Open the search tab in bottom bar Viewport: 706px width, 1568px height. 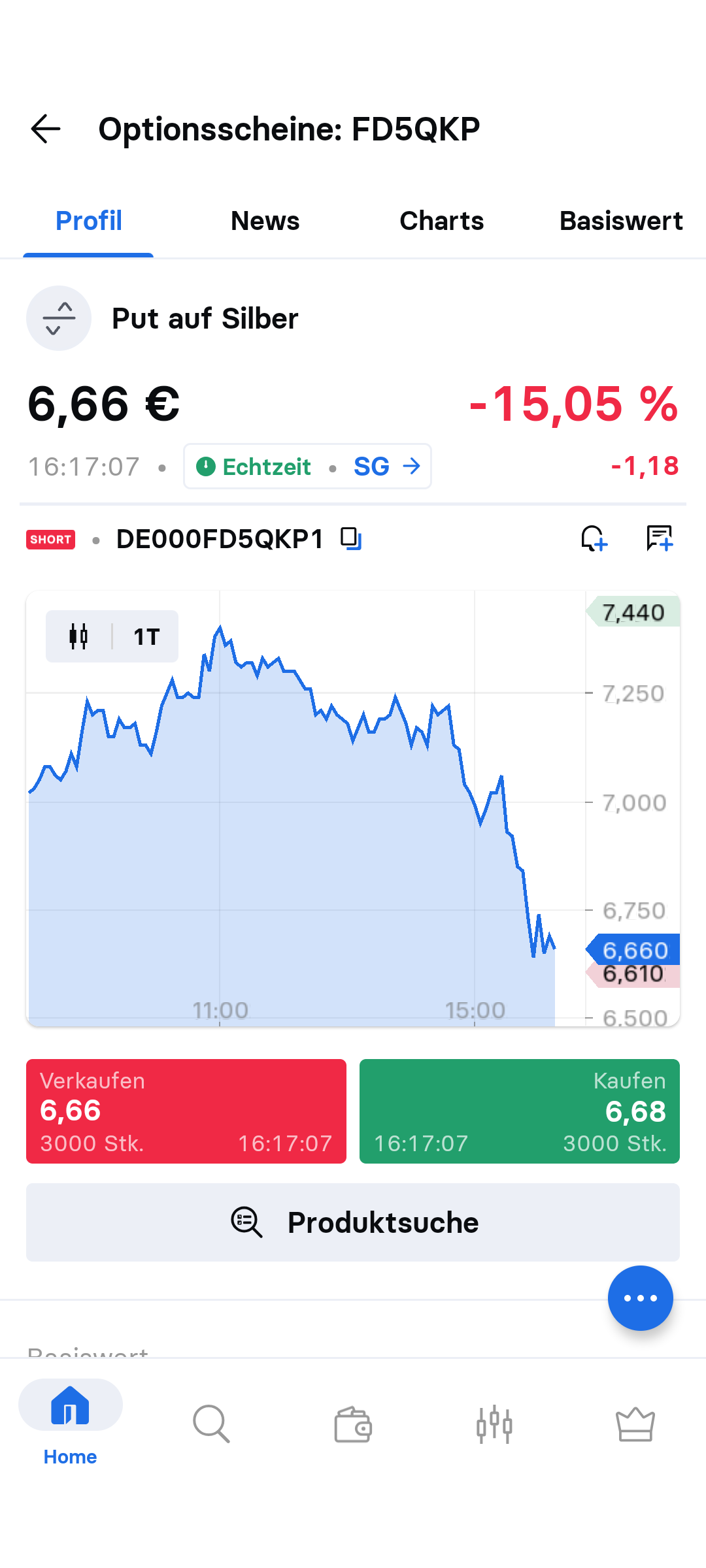point(211,1424)
